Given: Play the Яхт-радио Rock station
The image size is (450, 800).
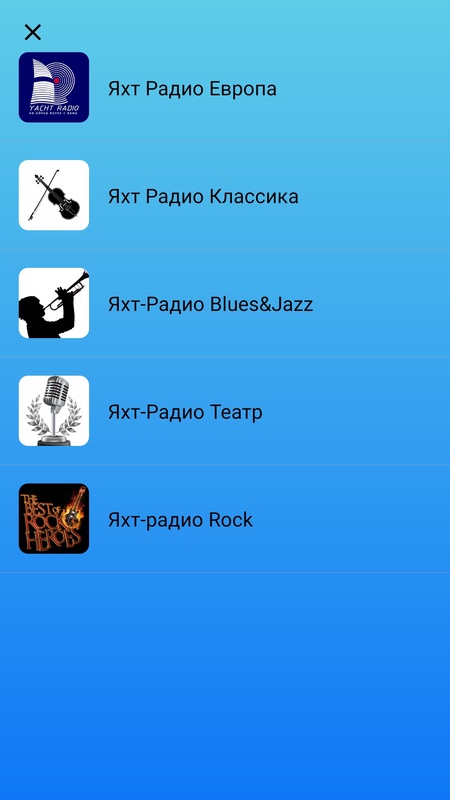Looking at the screenshot, I should (x=225, y=518).
